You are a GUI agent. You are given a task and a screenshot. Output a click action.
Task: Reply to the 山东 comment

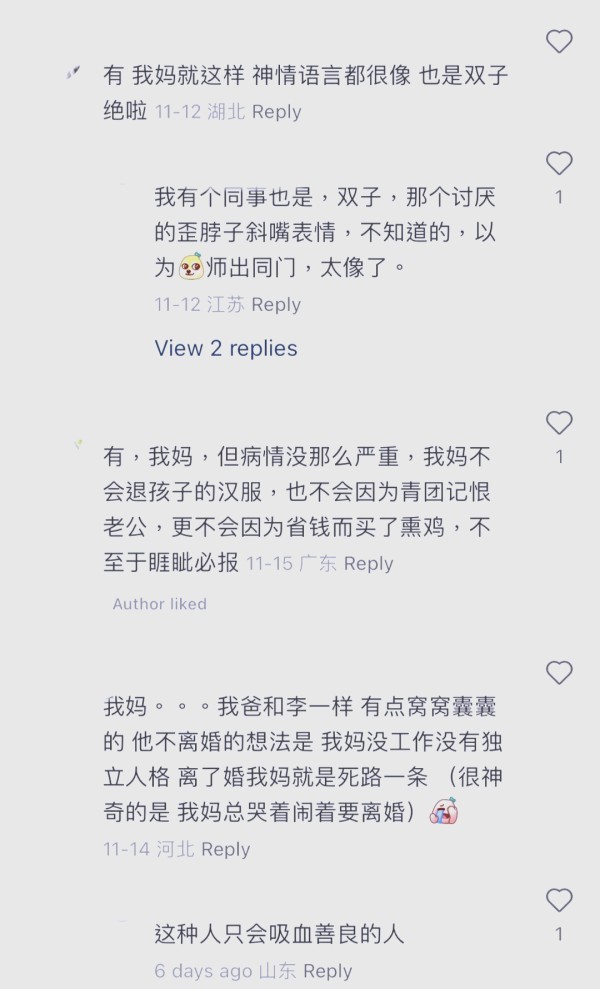click(x=327, y=971)
